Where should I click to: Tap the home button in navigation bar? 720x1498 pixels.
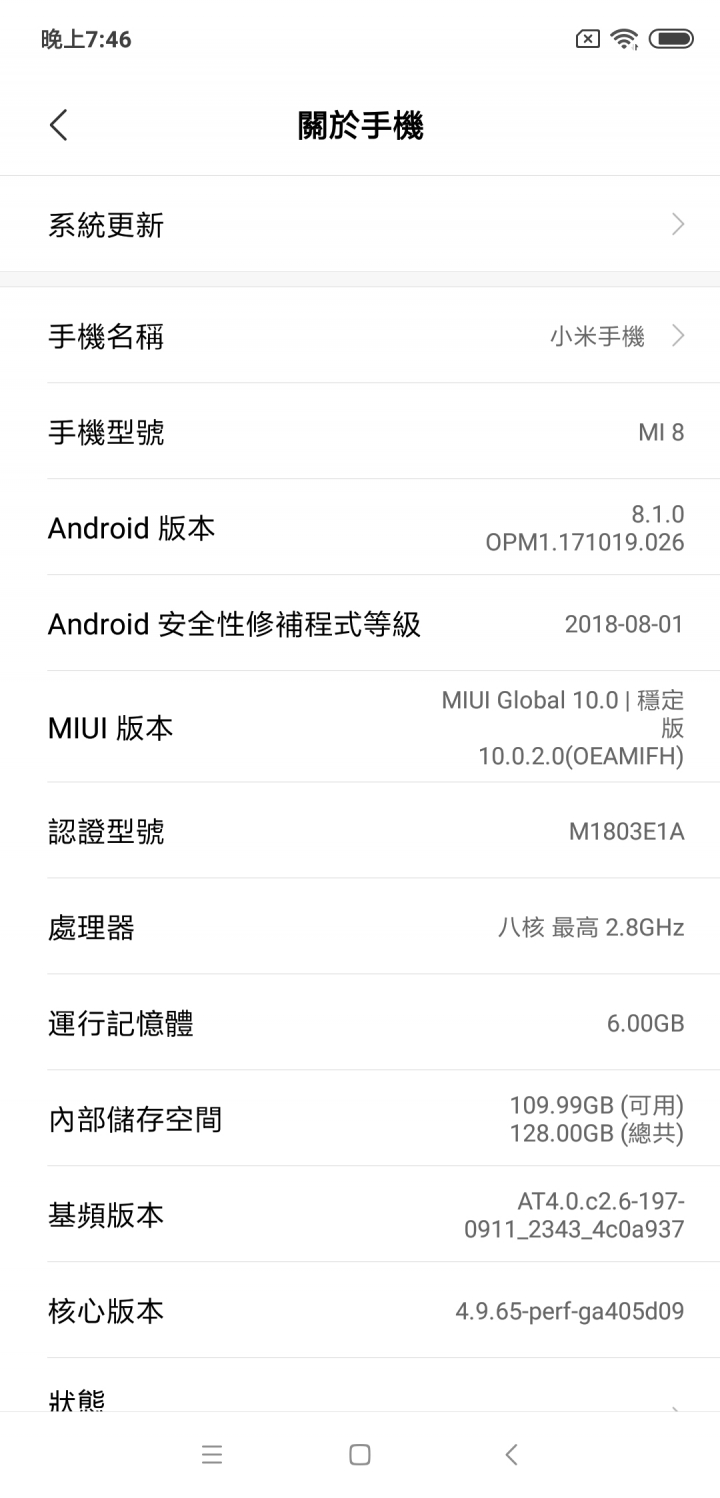tap(360, 1454)
